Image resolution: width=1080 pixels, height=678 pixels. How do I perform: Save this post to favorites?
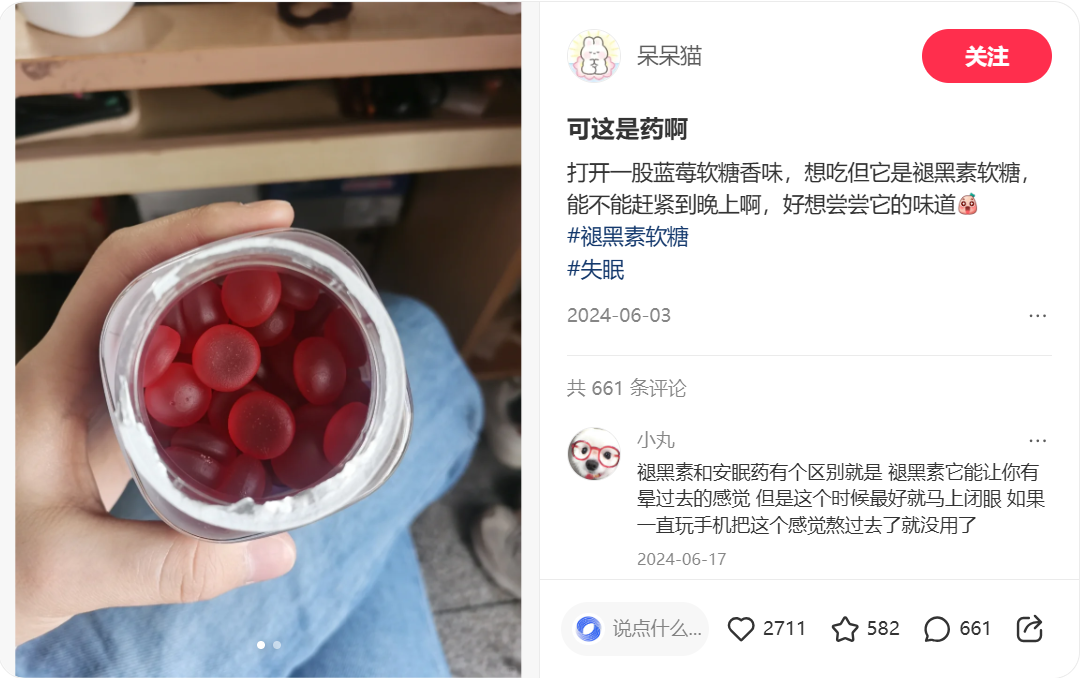coord(846,629)
